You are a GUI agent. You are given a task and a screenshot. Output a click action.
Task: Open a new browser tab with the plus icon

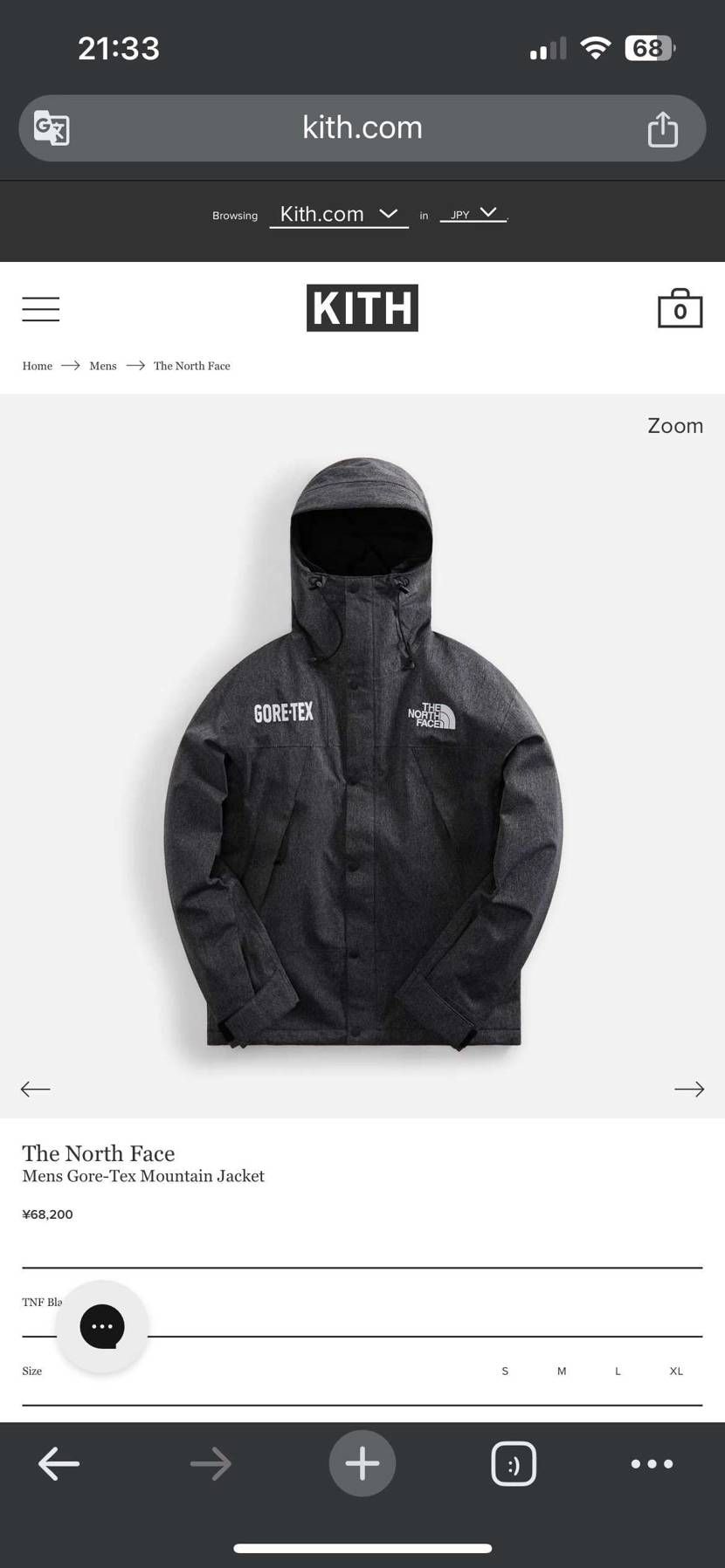362,1463
